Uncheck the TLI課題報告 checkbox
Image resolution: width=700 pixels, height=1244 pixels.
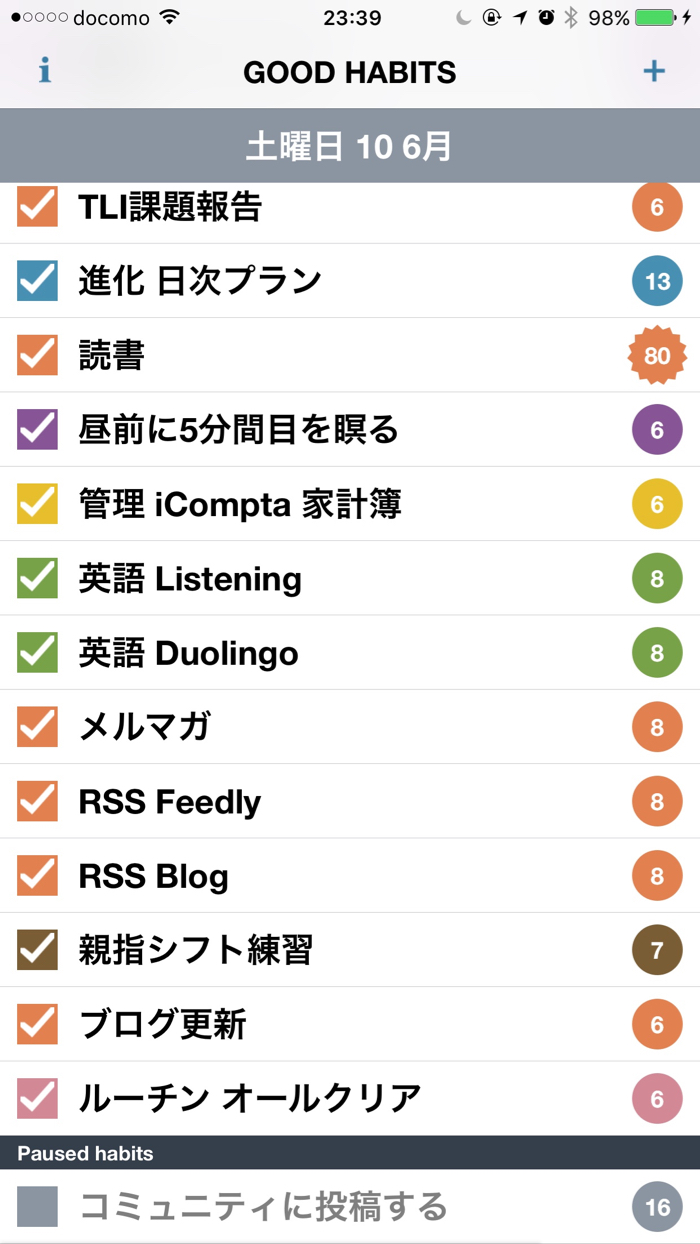[x=38, y=207]
